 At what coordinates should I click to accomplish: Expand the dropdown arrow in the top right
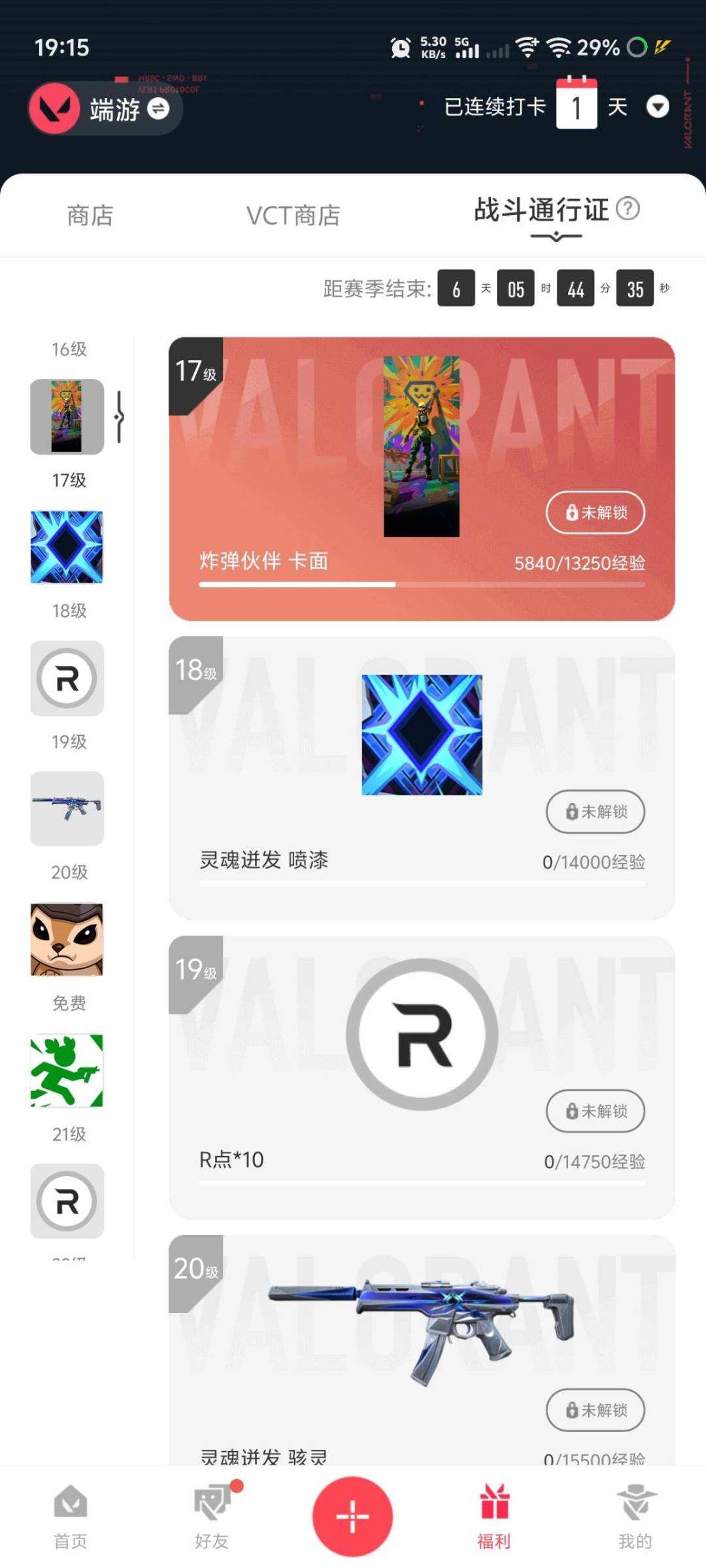click(x=658, y=107)
